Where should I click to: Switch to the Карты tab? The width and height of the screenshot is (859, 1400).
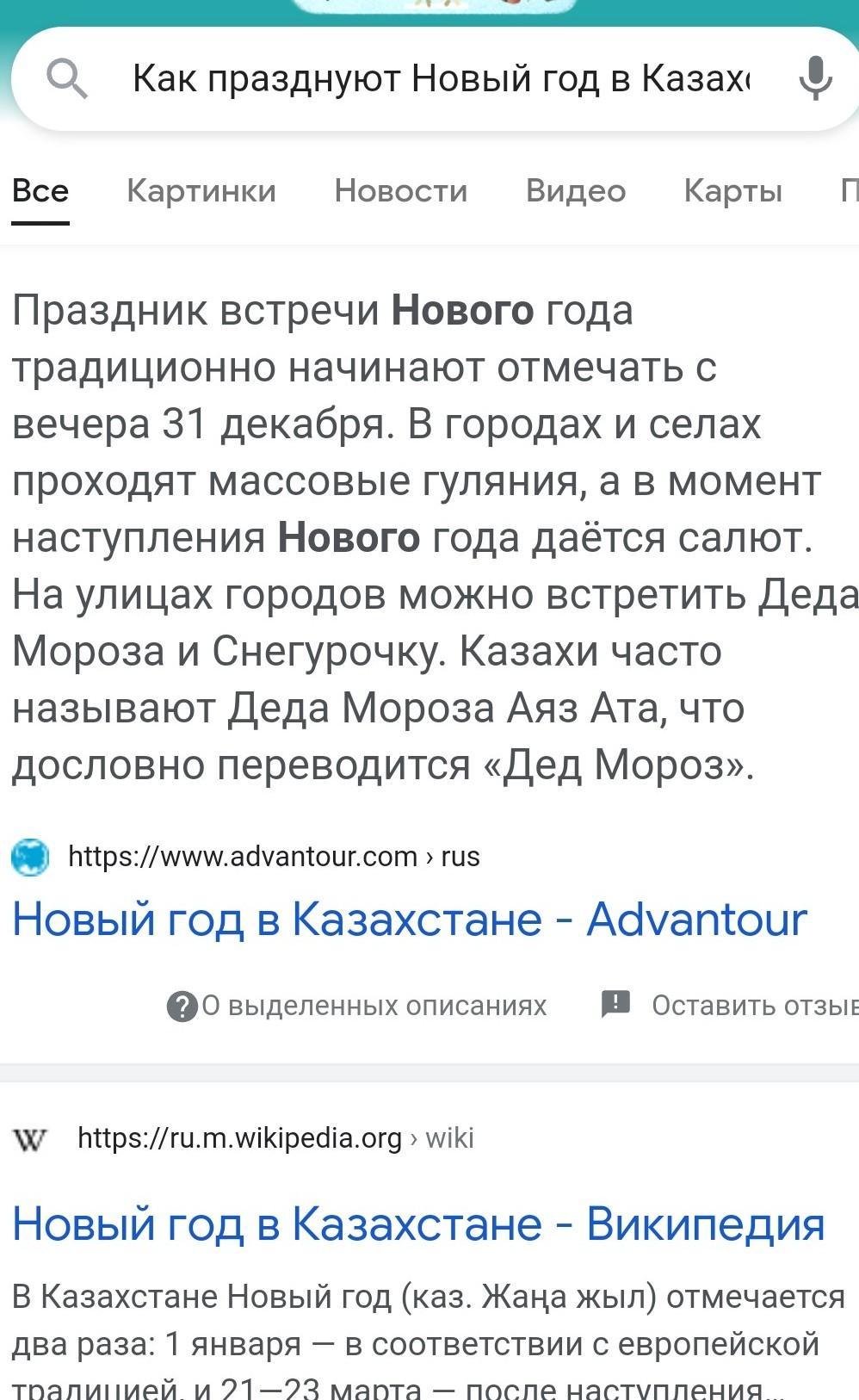tap(732, 190)
